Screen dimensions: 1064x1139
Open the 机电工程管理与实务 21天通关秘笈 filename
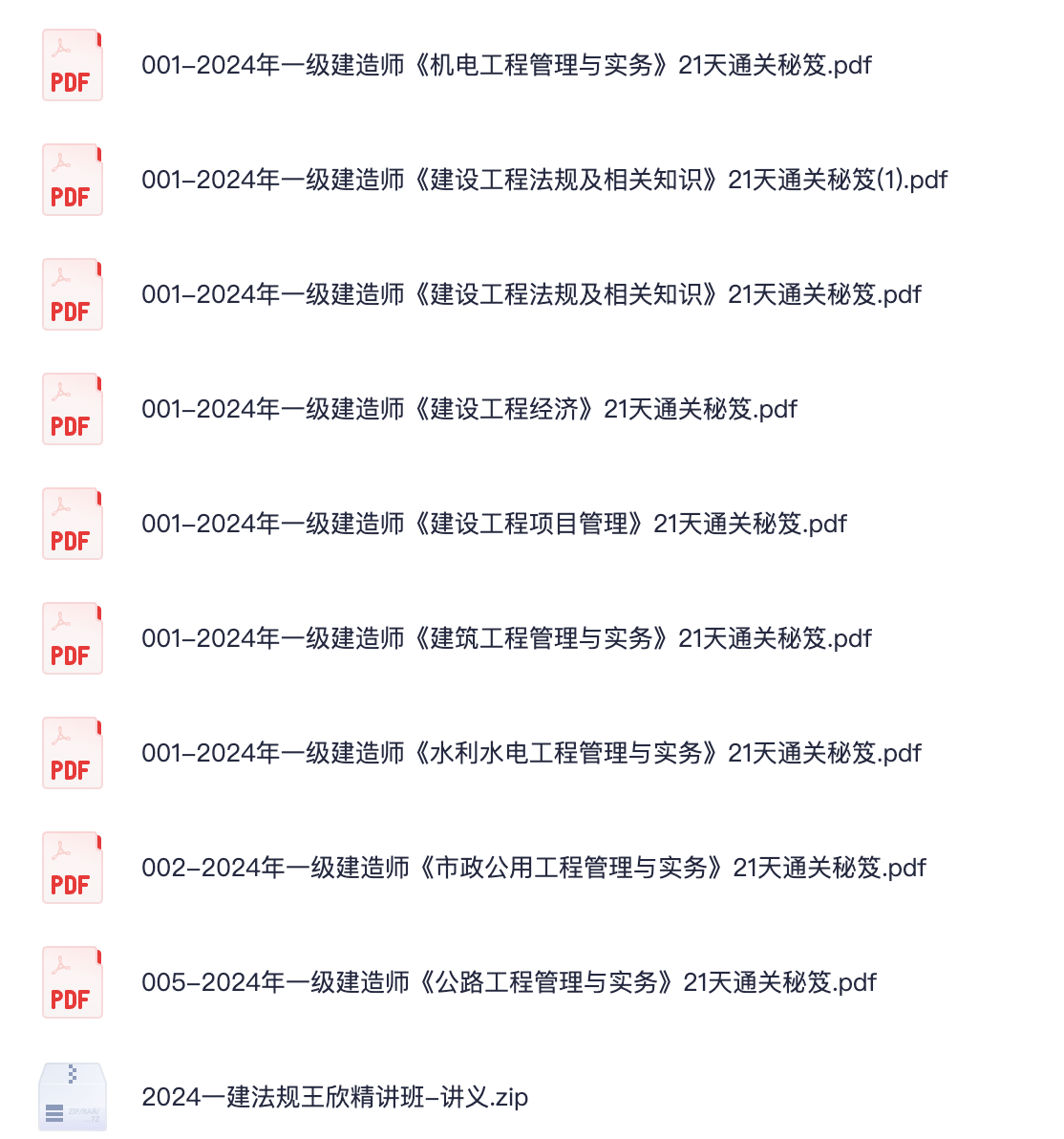[x=506, y=66]
